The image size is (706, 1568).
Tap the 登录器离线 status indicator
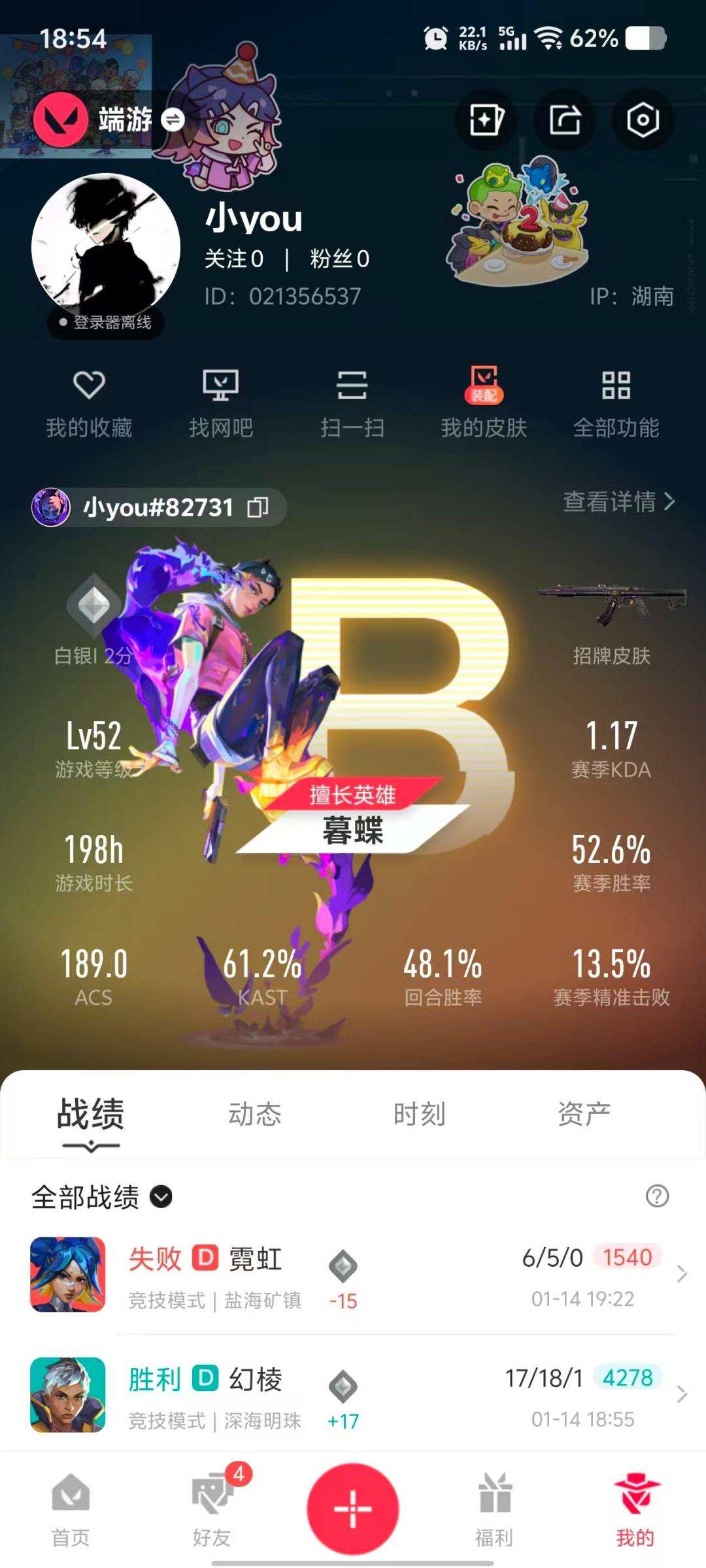[x=103, y=321]
